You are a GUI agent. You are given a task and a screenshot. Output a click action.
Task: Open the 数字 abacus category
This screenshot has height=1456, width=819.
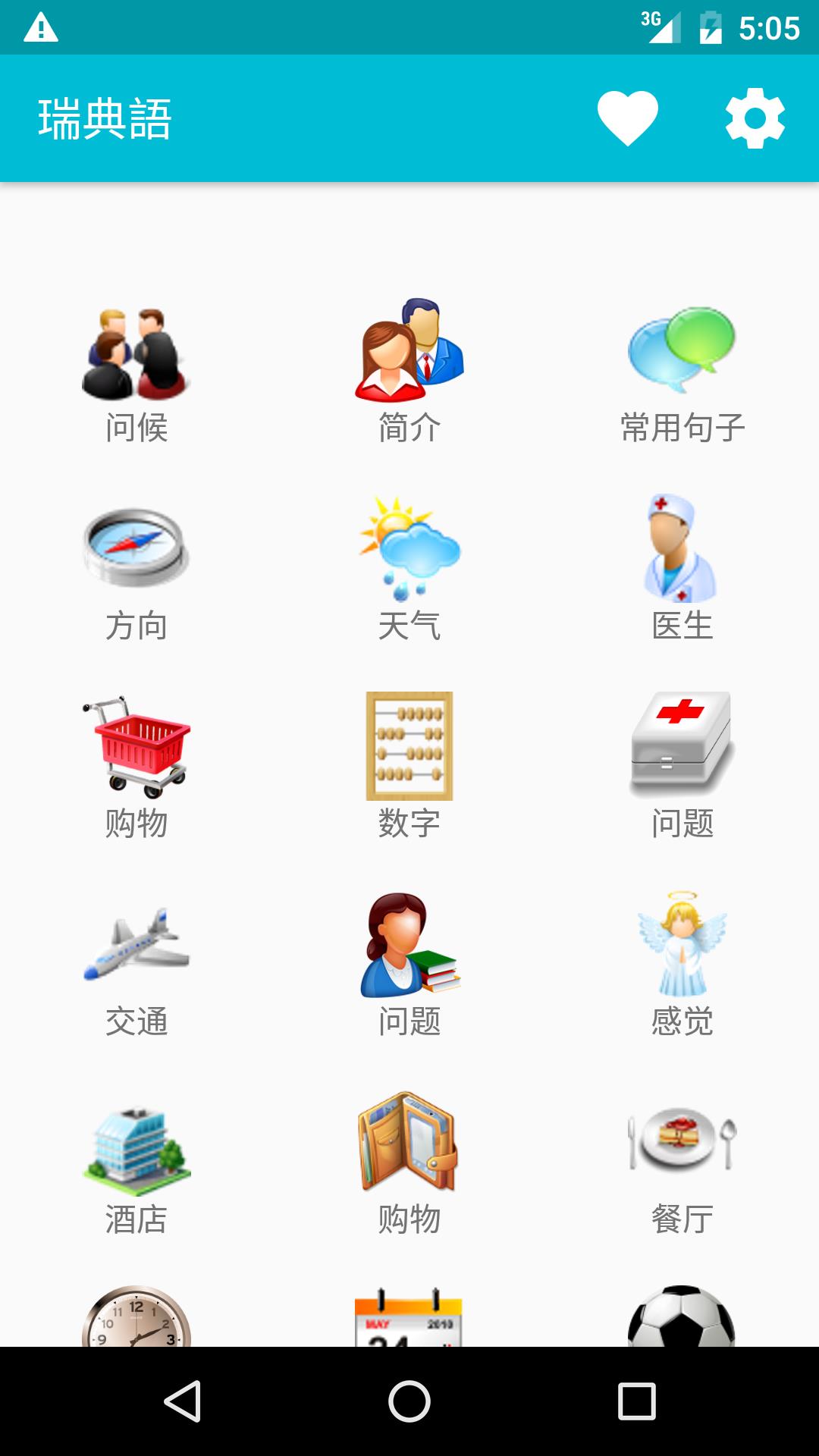(x=409, y=767)
